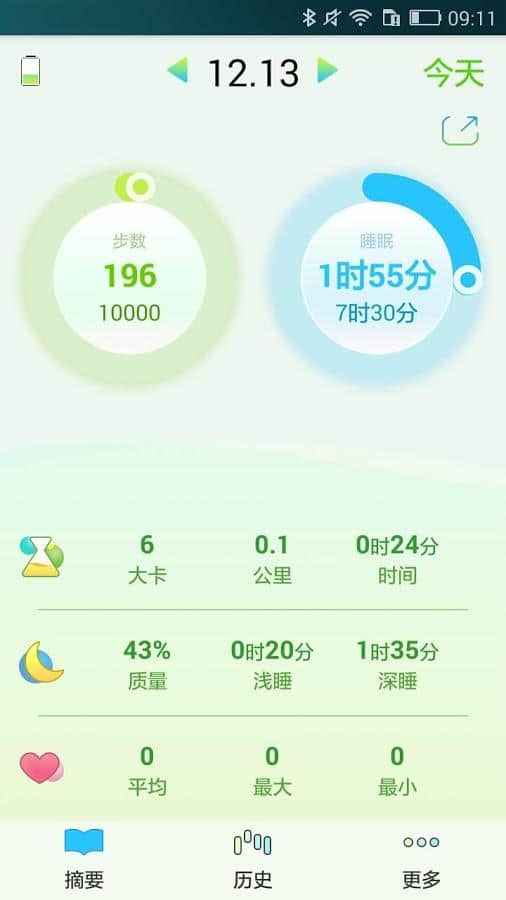Switch to the 历史 tab

(252, 858)
